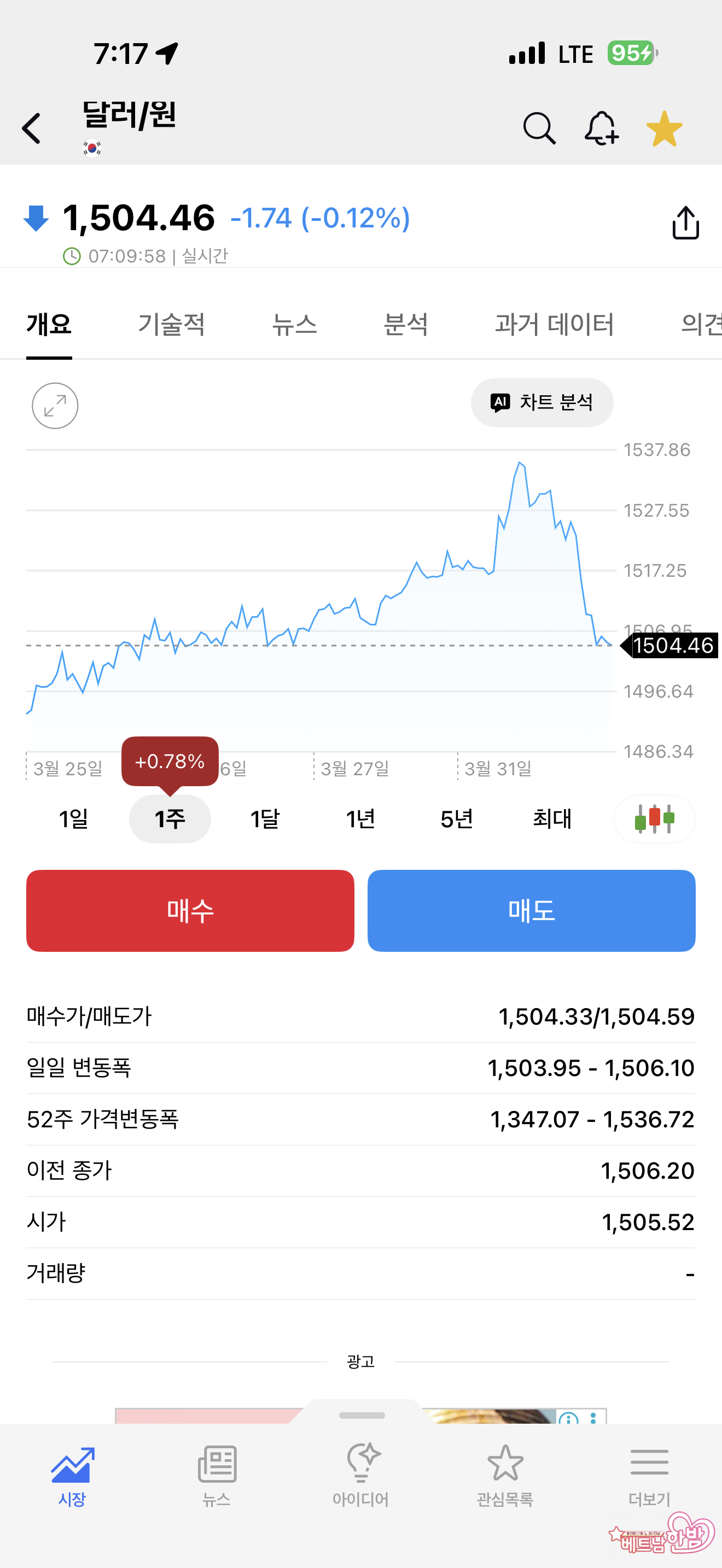This screenshot has width=722, height=1568.
Task: Select the 1일 chart range
Action: coord(74,818)
